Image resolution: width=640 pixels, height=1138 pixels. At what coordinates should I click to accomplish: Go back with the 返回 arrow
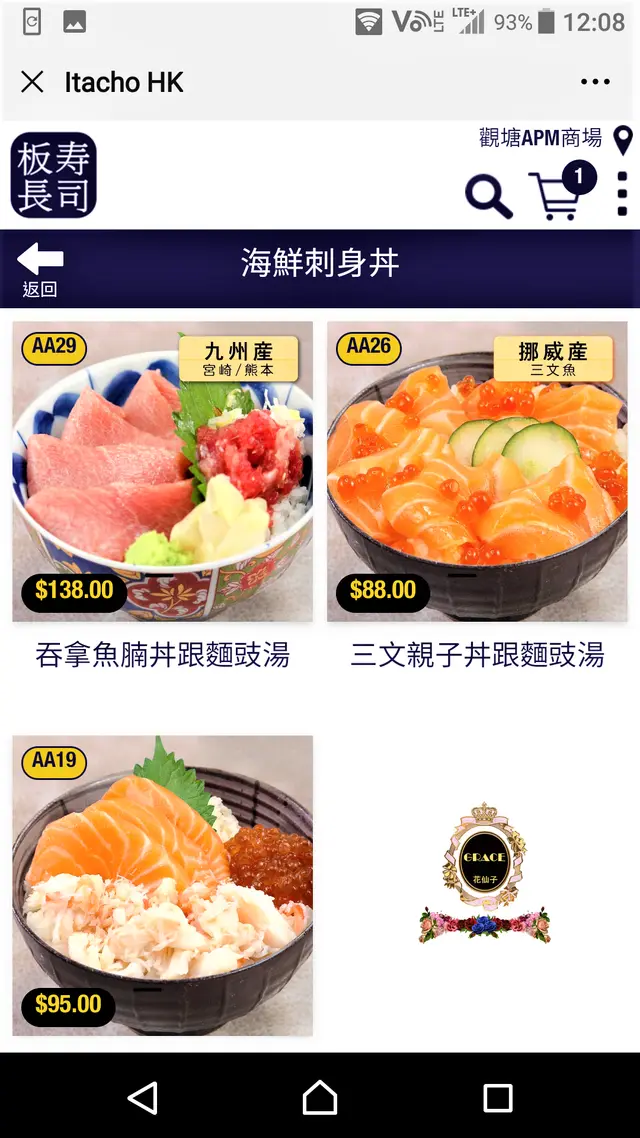pyautogui.click(x=40, y=268)
